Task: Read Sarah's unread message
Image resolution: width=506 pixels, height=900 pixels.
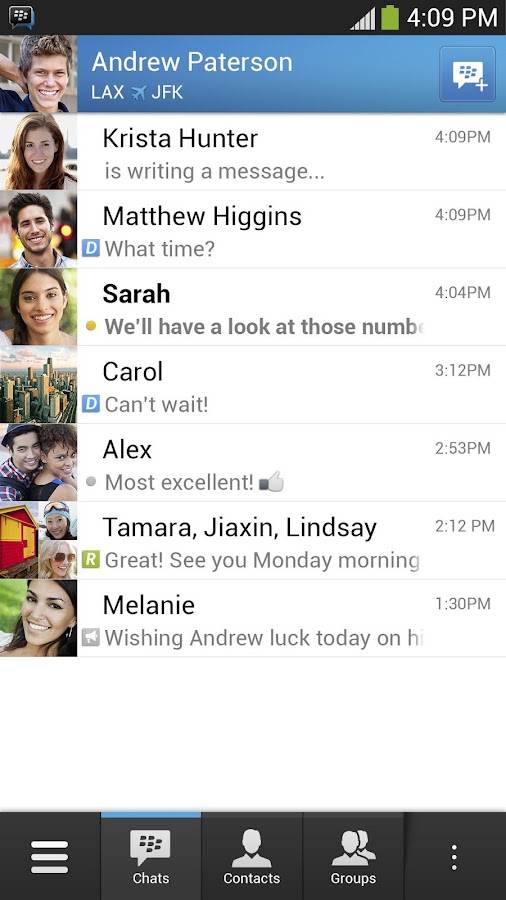Action: 253,308
